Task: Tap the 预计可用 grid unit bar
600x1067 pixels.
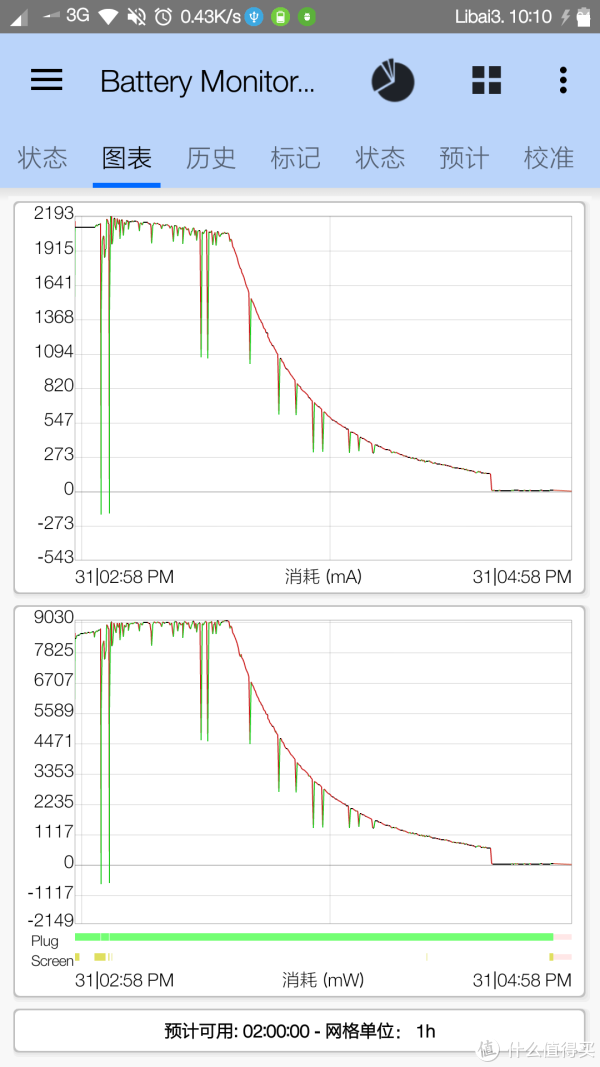Action: 299,1031
